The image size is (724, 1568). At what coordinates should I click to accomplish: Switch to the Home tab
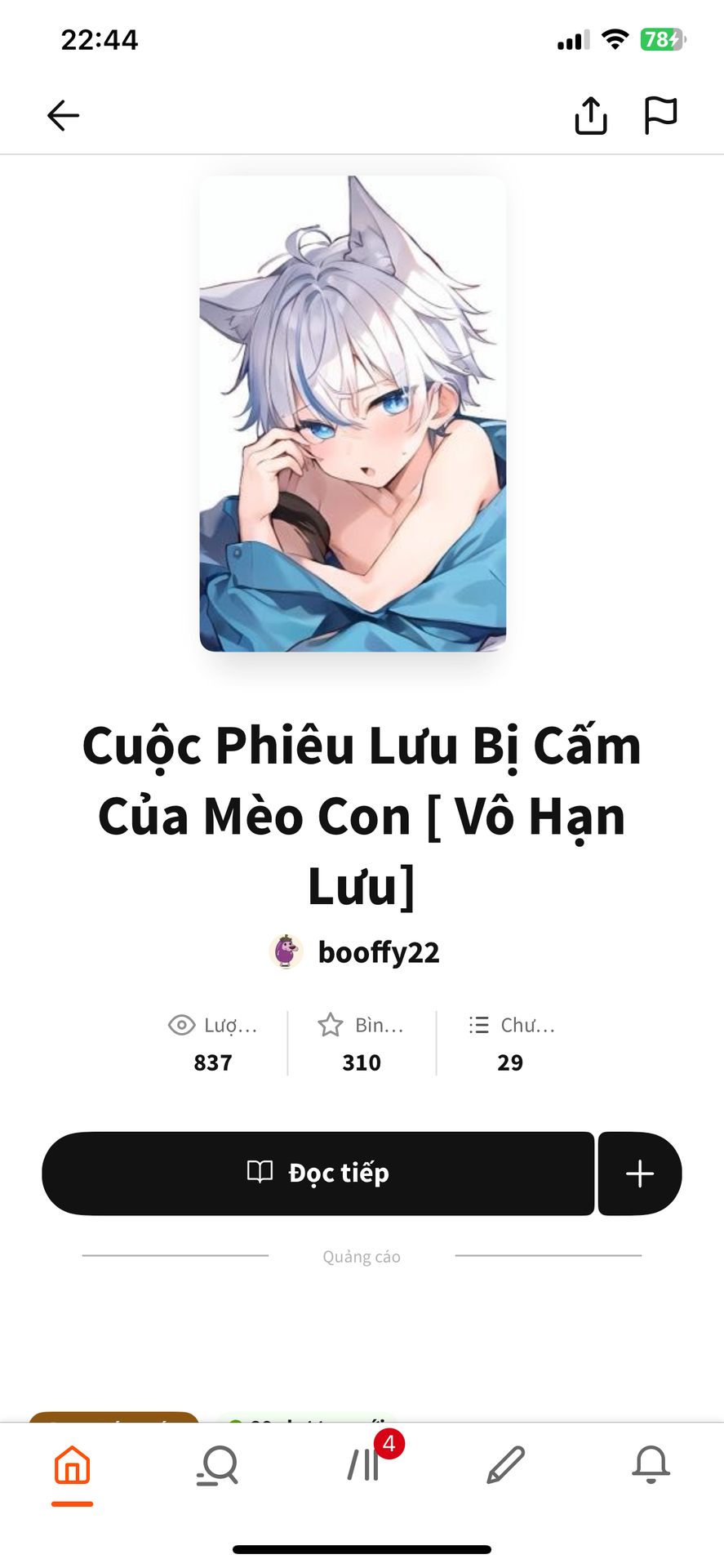(x=72, y=1466)
